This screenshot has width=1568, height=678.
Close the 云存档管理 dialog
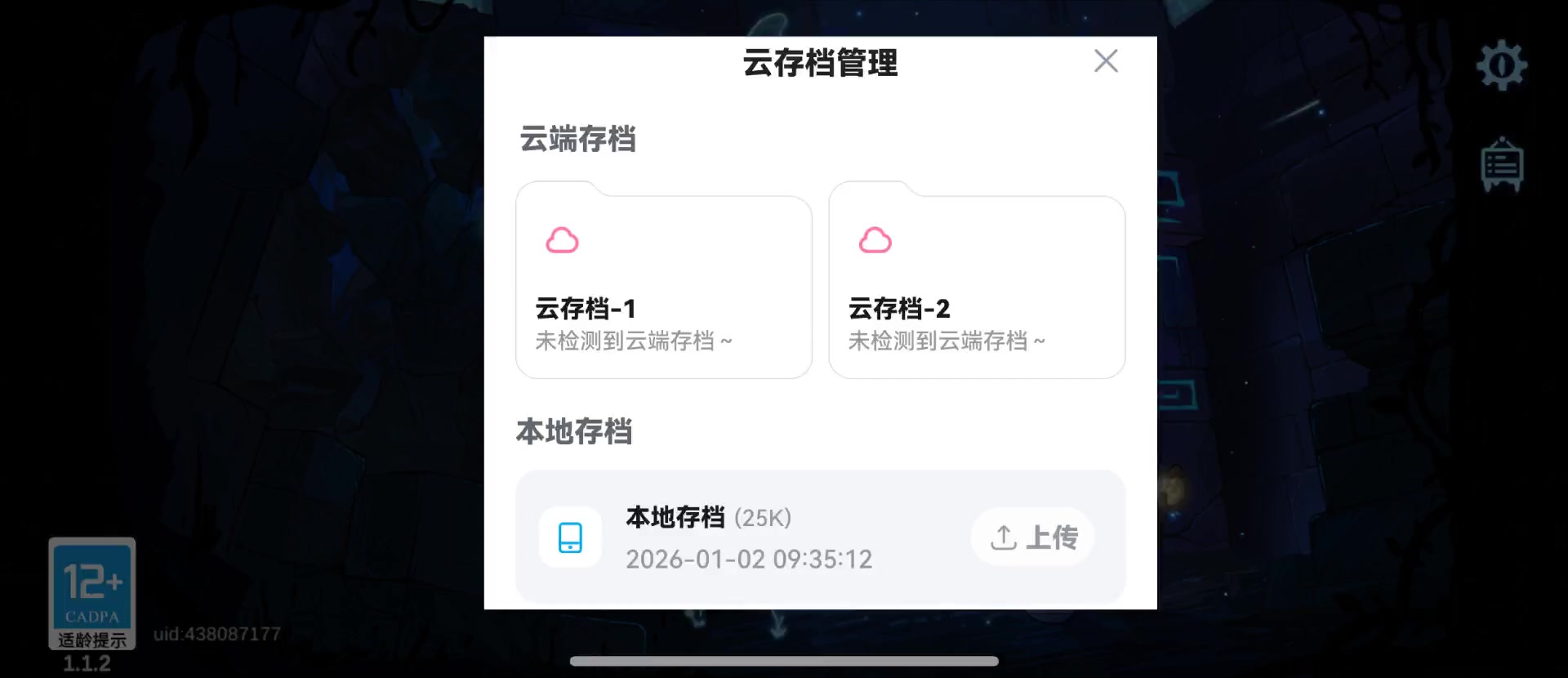[x=1106, y=61]
